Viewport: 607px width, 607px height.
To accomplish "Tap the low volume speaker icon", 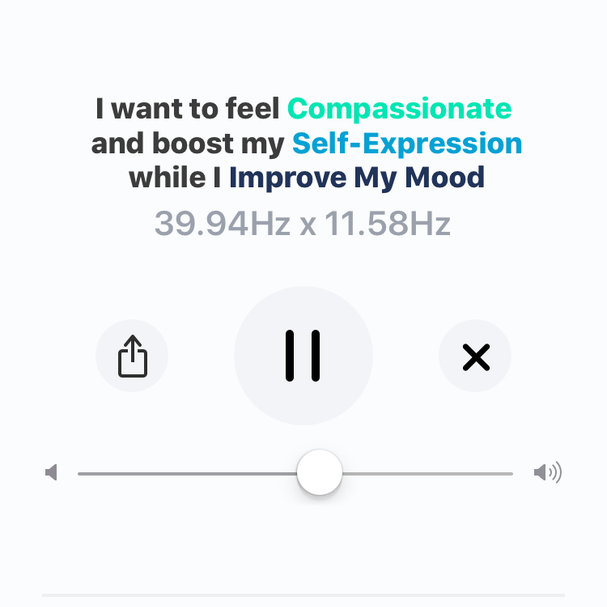I will (x=52, y=472).
